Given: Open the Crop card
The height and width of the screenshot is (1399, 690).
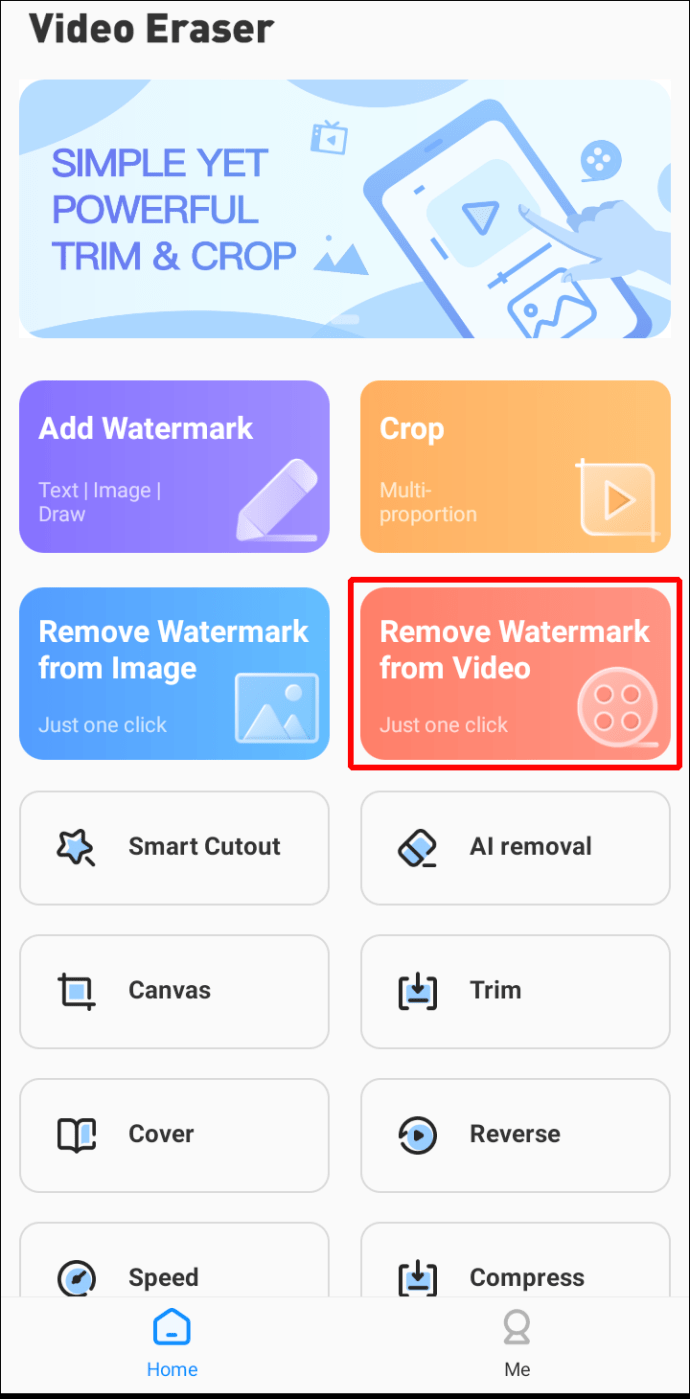Looking at the screenshot, I should click(x=515, y=466).
